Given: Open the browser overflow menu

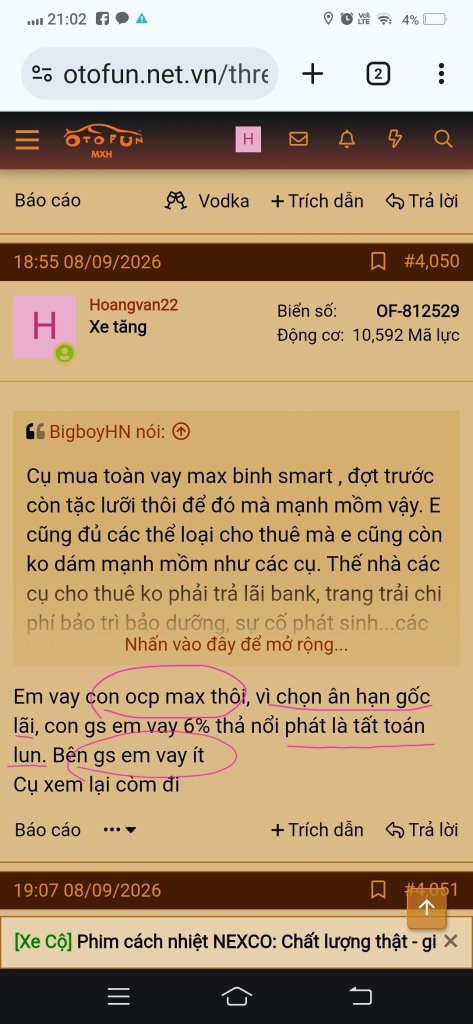Looking at the screenshot, I should pos(442,74).
